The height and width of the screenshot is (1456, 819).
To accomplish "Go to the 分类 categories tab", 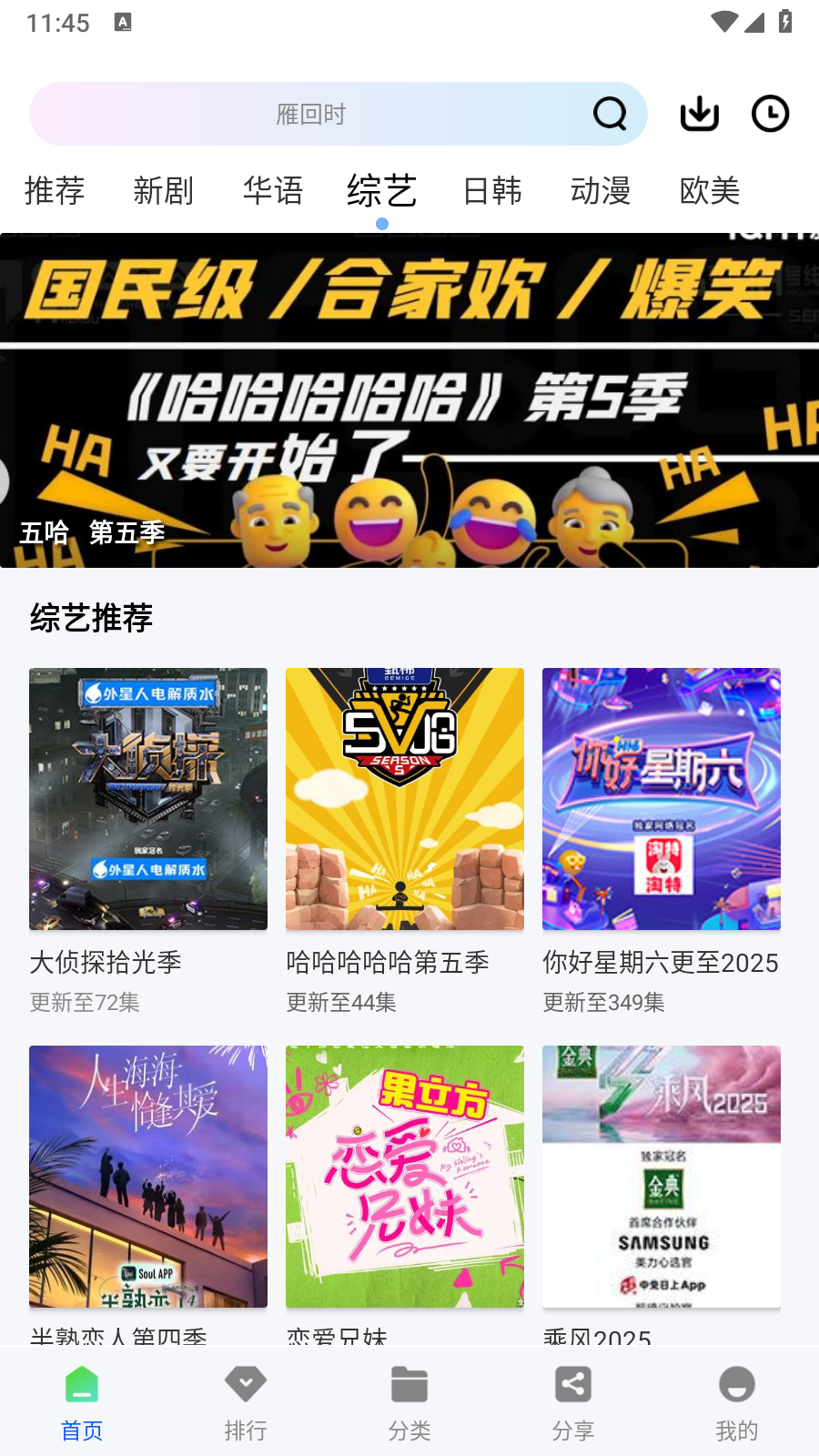I will pyautogui.click(x=409, y=1403).
